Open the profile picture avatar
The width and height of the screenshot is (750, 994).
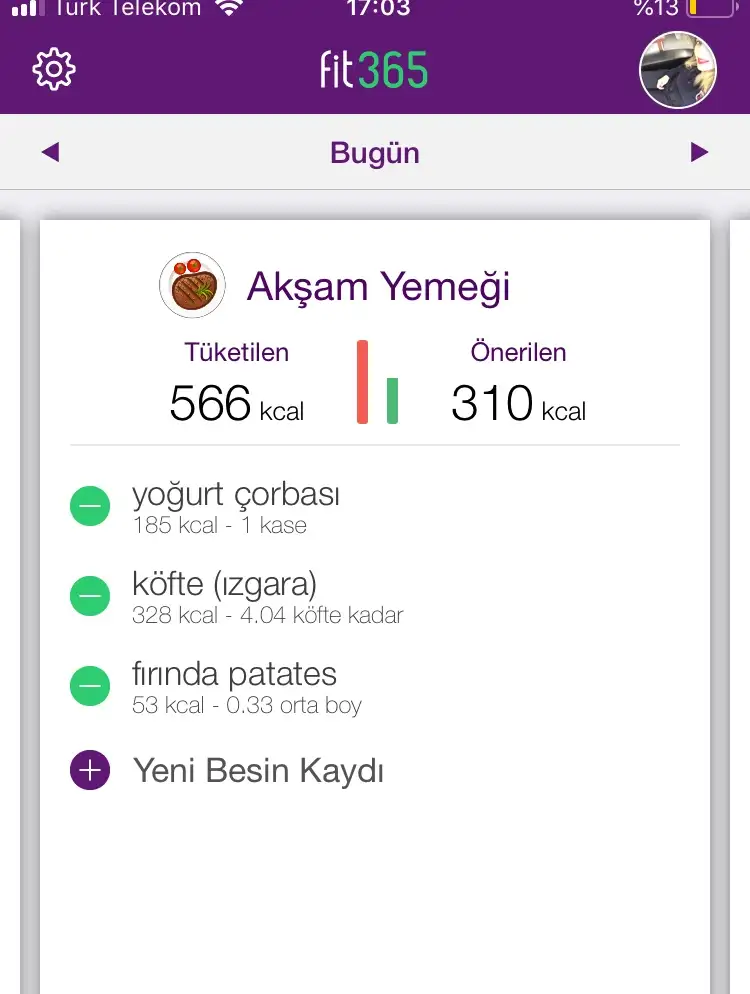(x=677, y=70)
